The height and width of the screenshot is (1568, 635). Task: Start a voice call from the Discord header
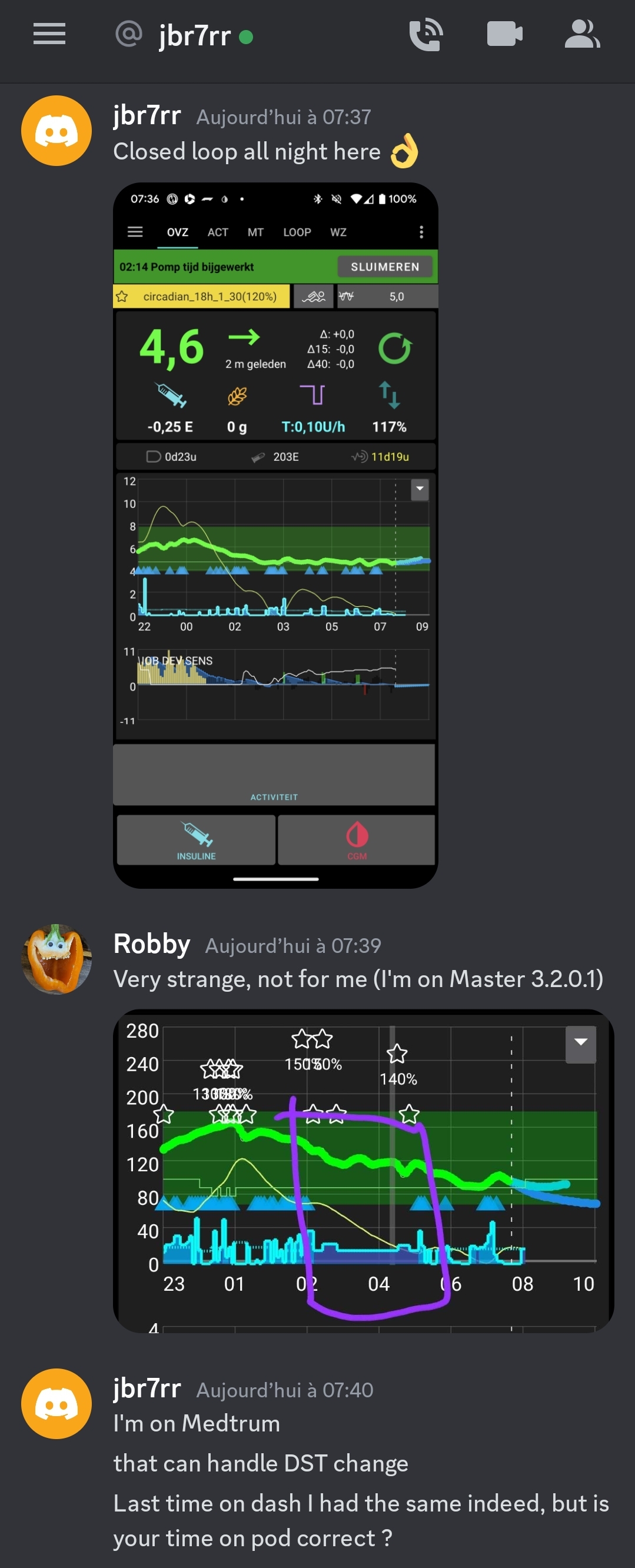coord(426,35)
